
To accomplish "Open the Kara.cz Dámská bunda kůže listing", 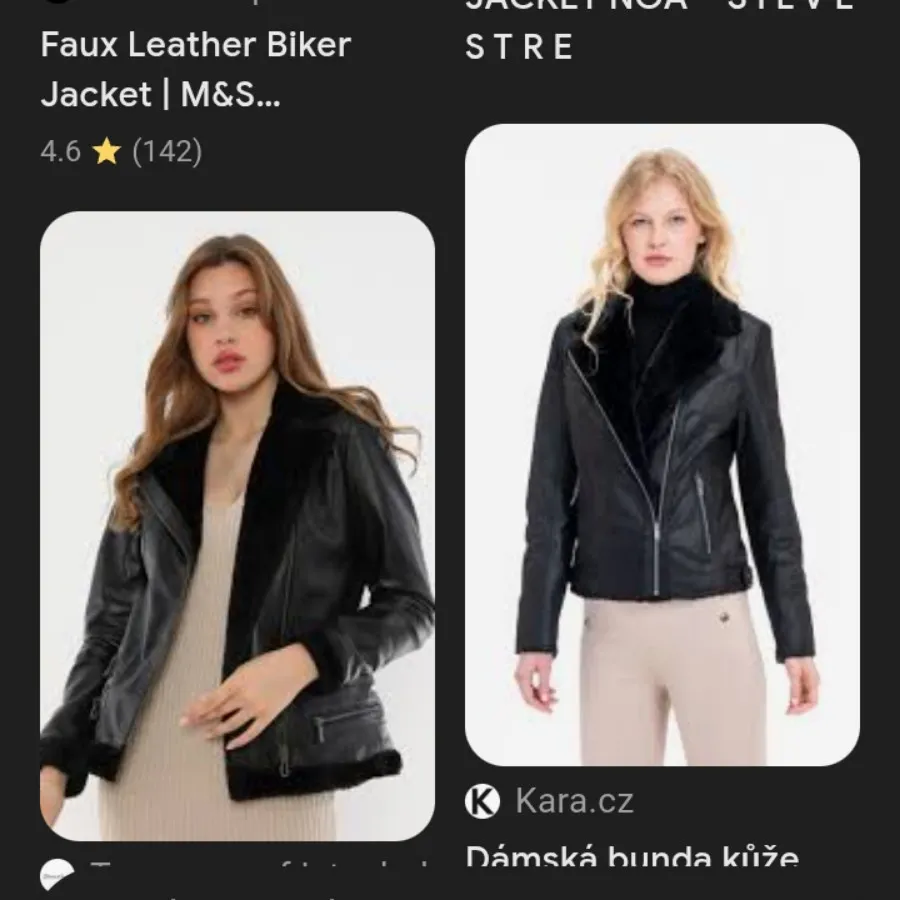I will click(x=632, y=857).
